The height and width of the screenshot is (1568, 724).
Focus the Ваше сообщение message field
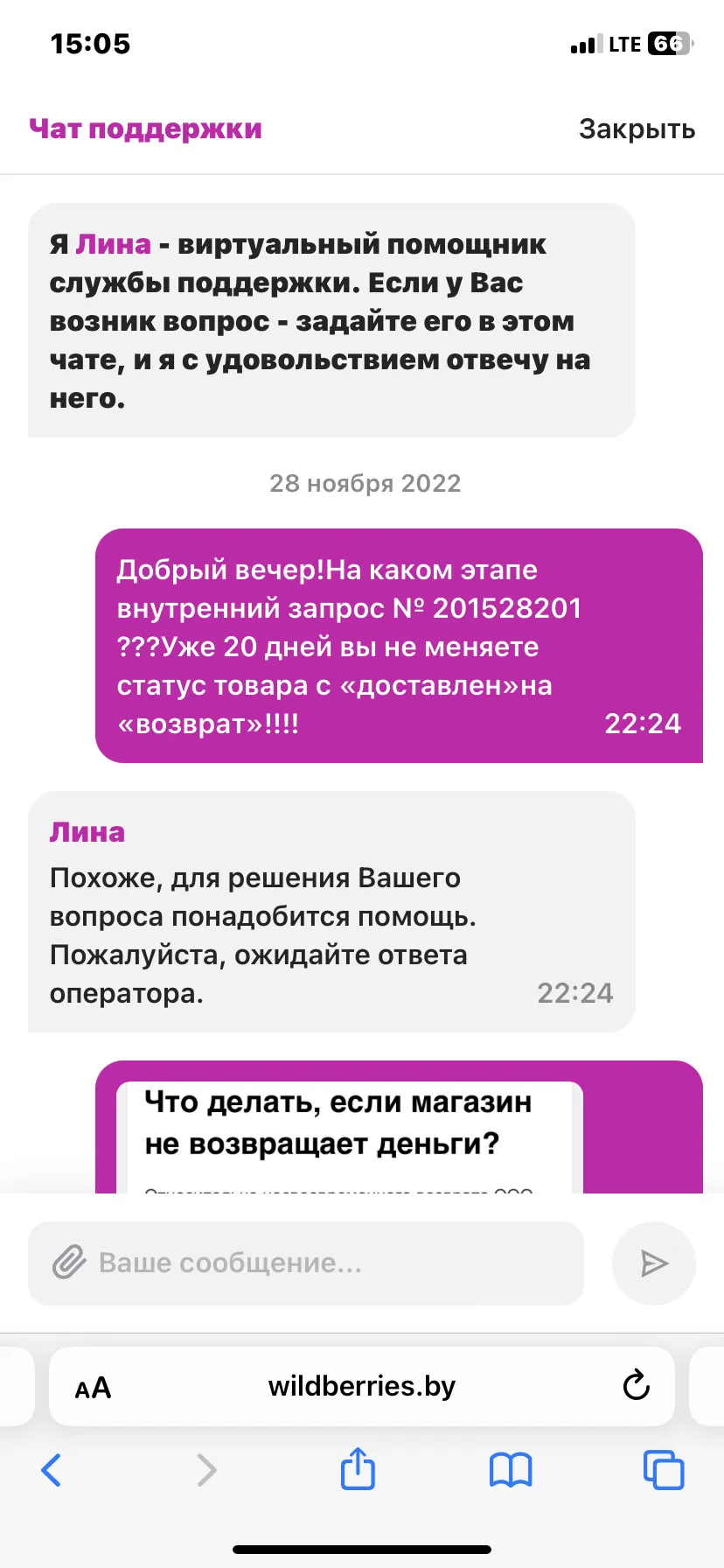[x=306, y=1263]
